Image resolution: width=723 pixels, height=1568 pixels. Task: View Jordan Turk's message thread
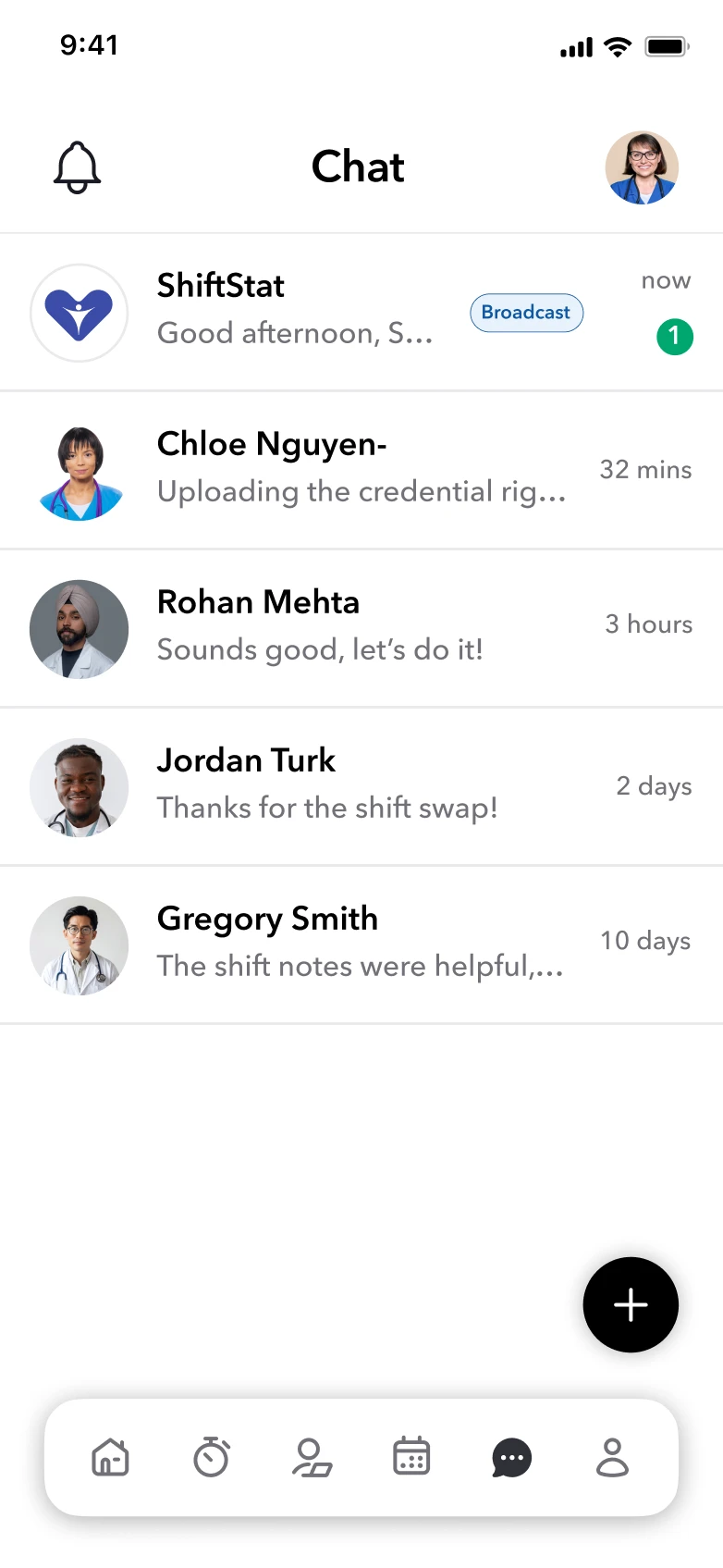(x=361, y=786)
